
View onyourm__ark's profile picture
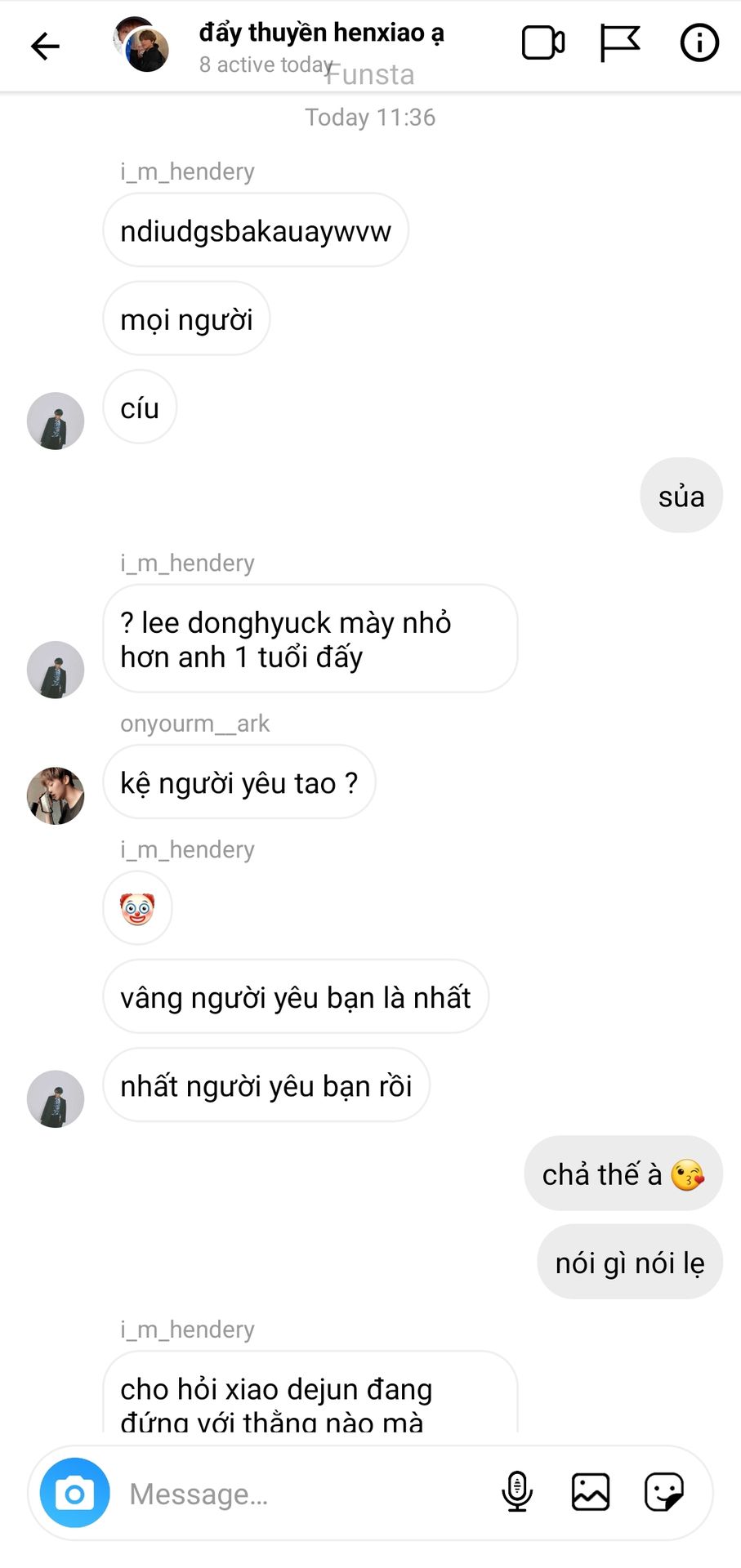(x=56, y=795)
